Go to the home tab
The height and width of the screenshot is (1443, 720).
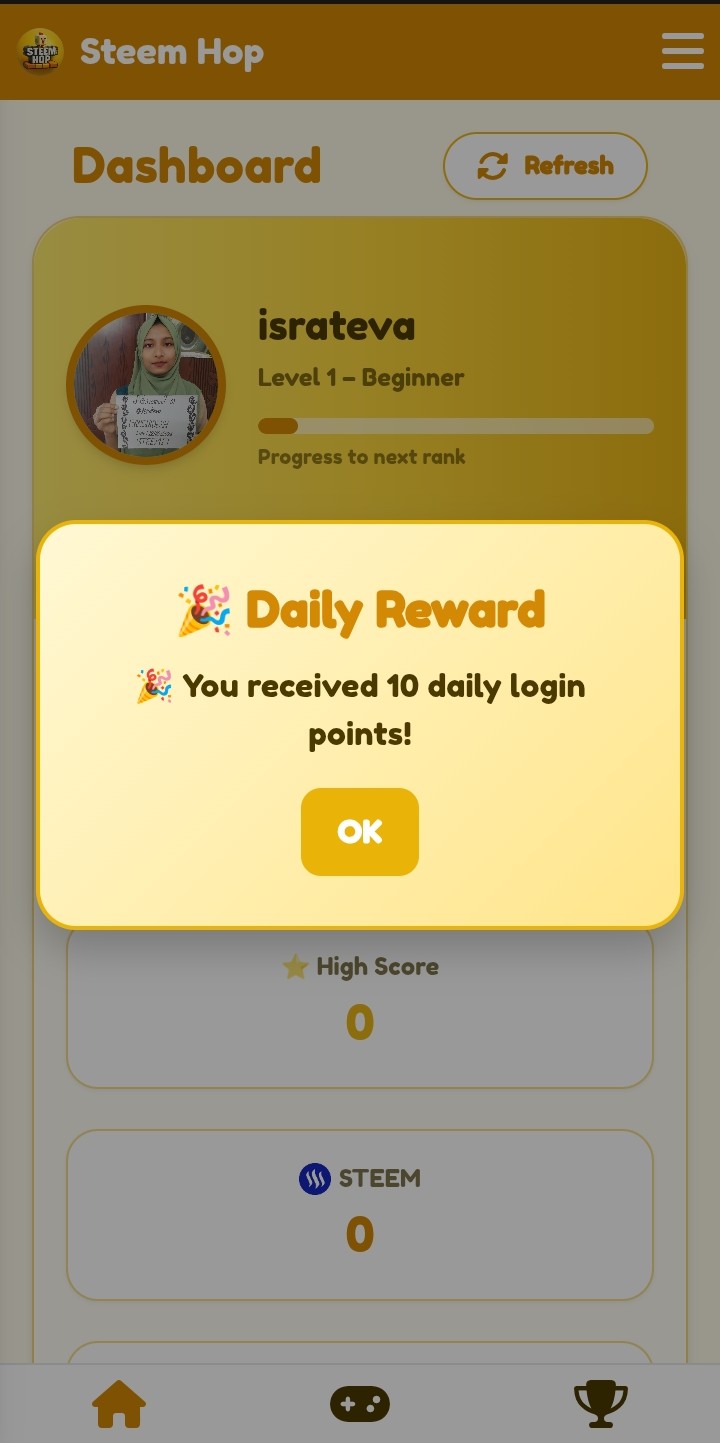point(119,1404)
